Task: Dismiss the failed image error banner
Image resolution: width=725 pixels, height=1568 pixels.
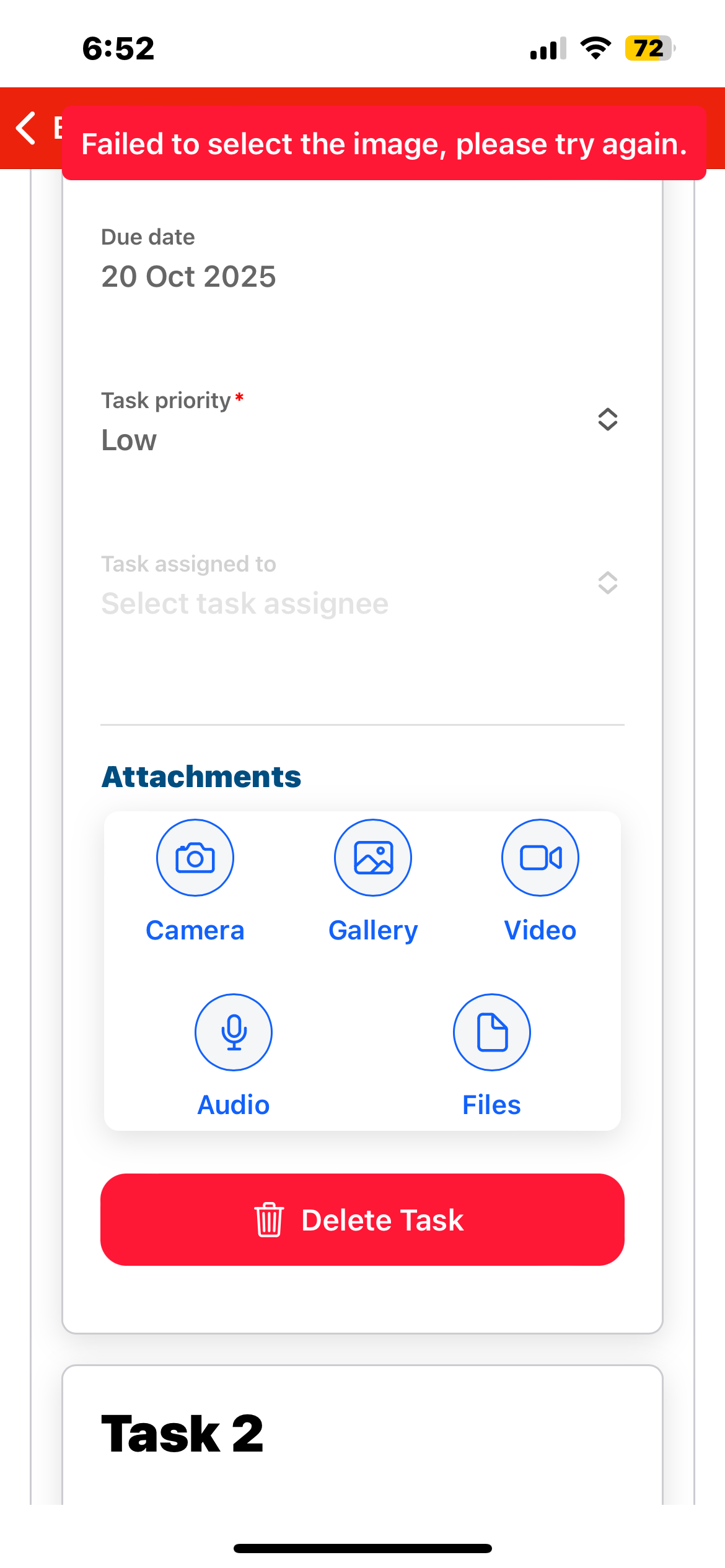Action: (384, 144)
